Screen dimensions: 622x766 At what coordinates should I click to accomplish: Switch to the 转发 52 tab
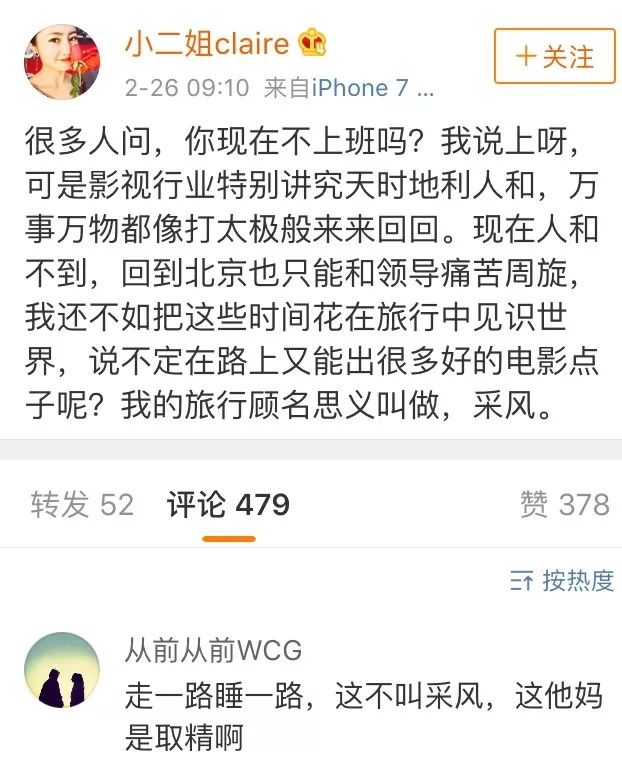pyautogui.click(x=81, y=505)
